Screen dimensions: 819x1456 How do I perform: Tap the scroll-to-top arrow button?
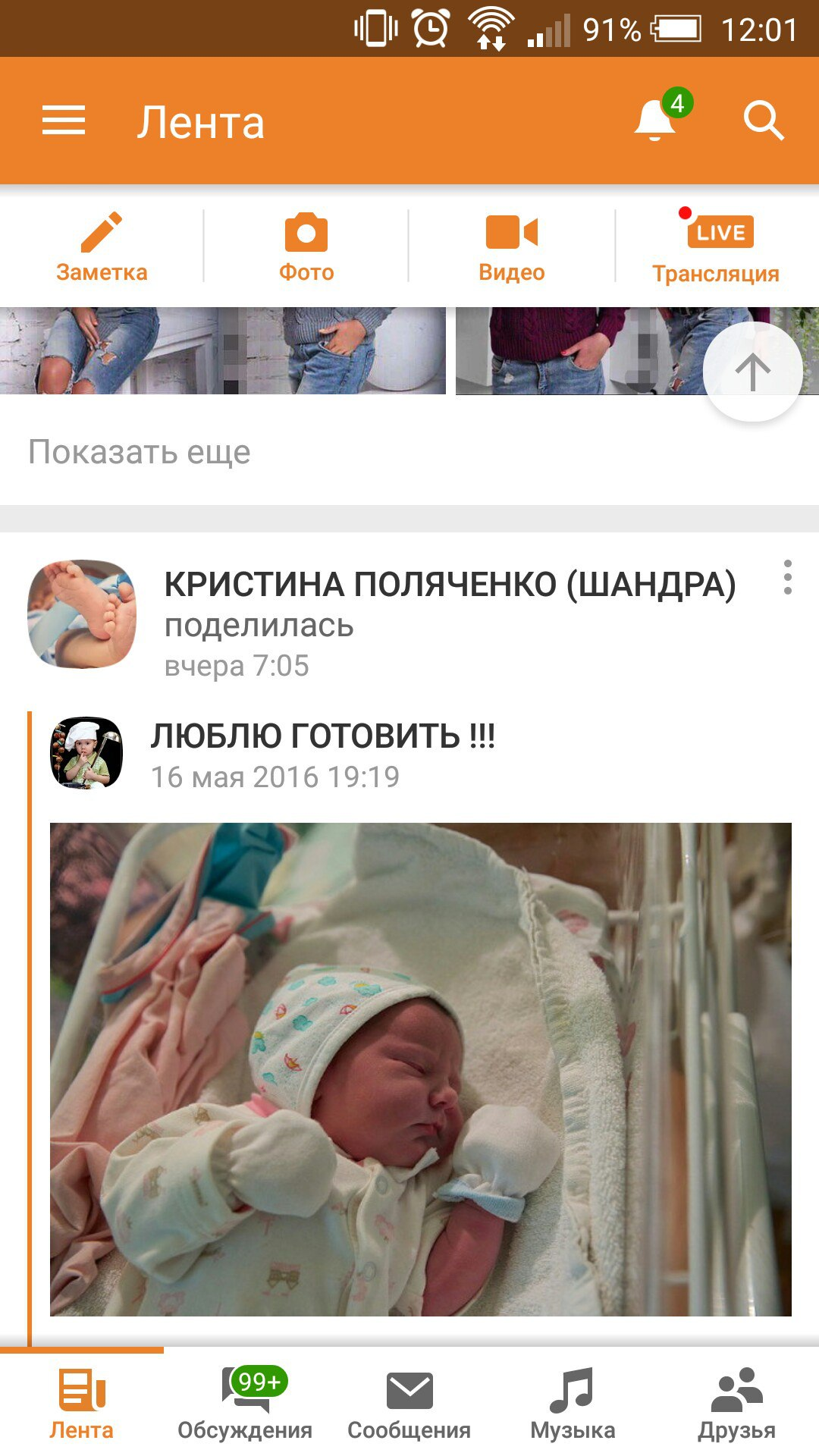pos(752,372)
